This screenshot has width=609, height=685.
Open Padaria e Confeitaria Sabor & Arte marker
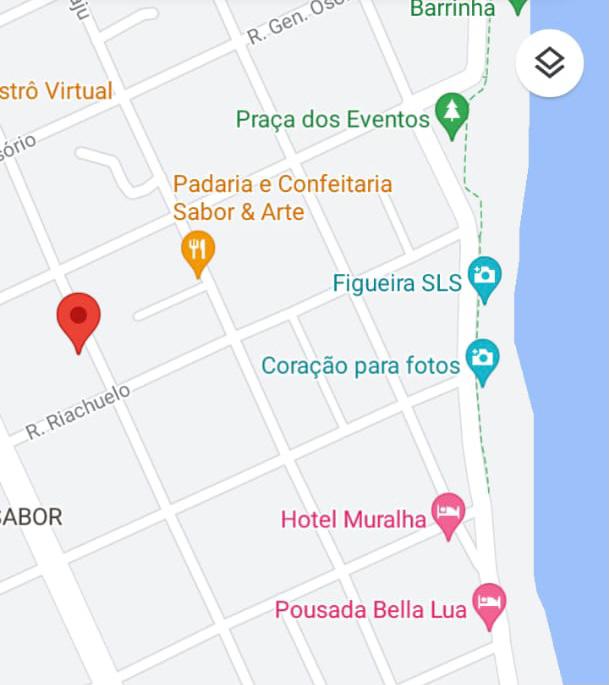point(198,250)
